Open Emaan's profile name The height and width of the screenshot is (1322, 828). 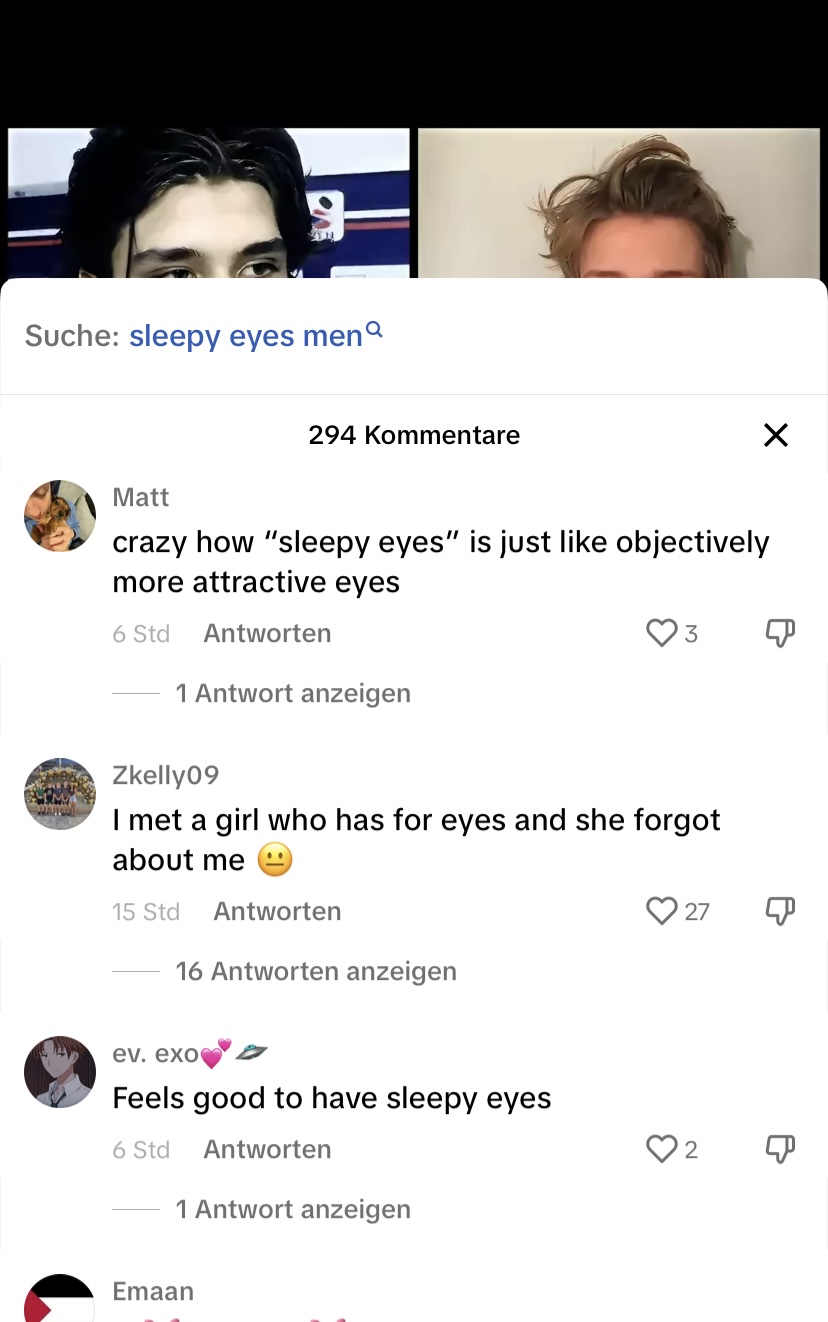click(x=153, y=1291)
